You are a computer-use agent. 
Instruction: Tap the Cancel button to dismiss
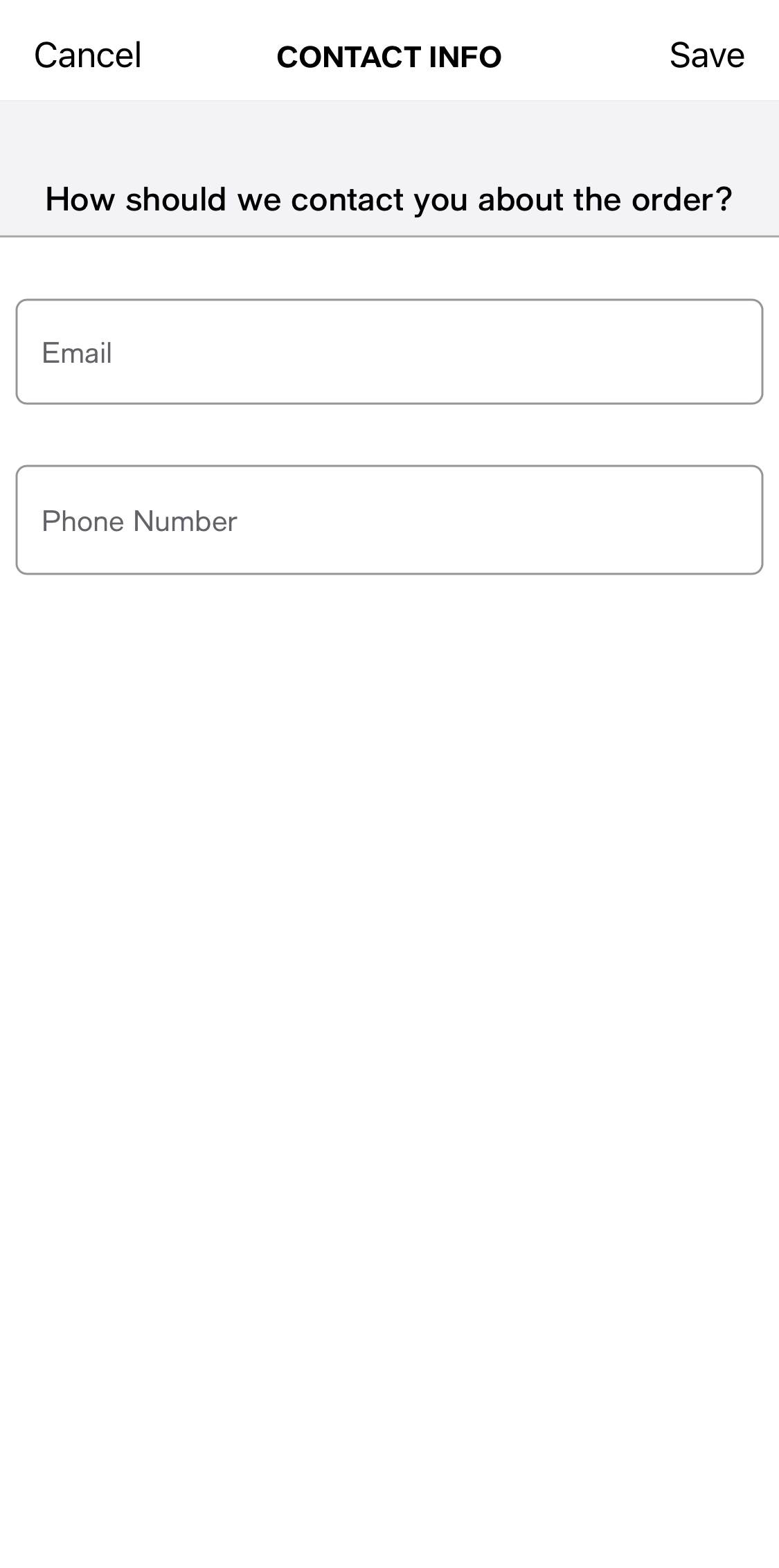point(88,55)
